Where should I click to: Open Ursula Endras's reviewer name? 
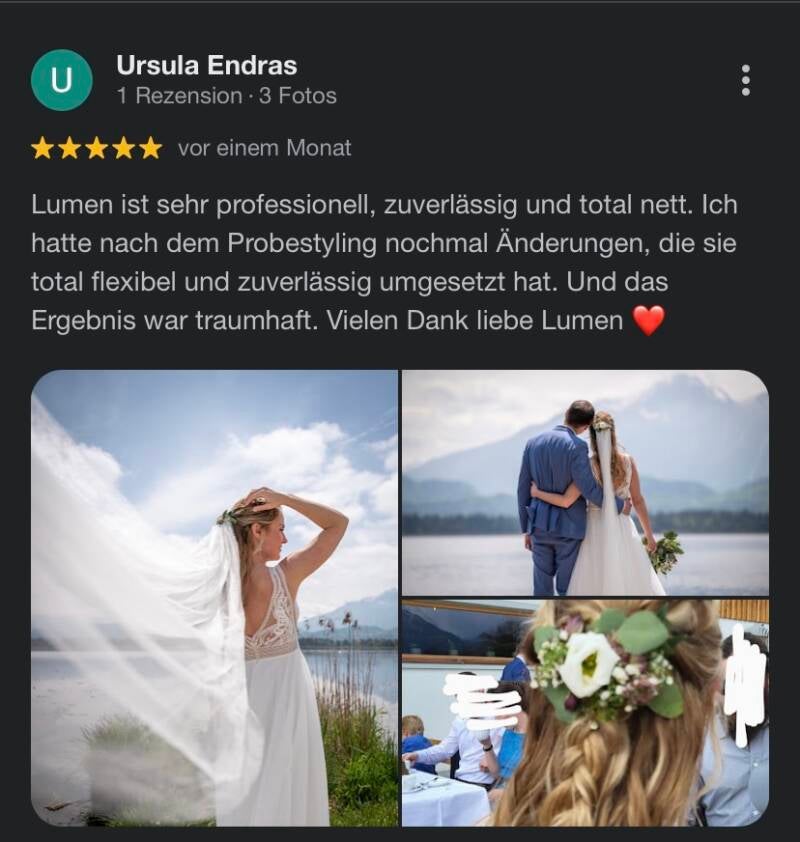[206, 66]
